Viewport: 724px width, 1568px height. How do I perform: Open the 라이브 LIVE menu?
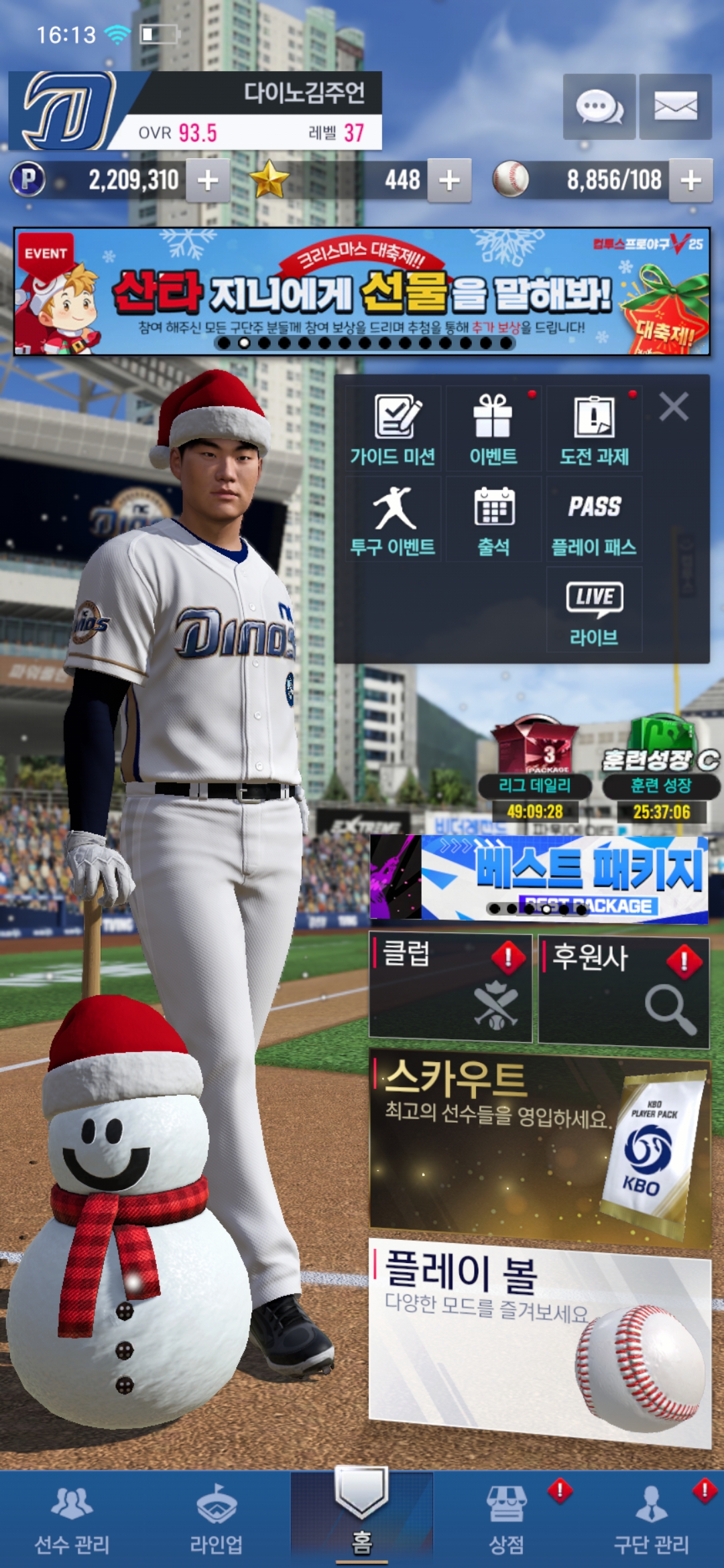click(x=594, y=611)
